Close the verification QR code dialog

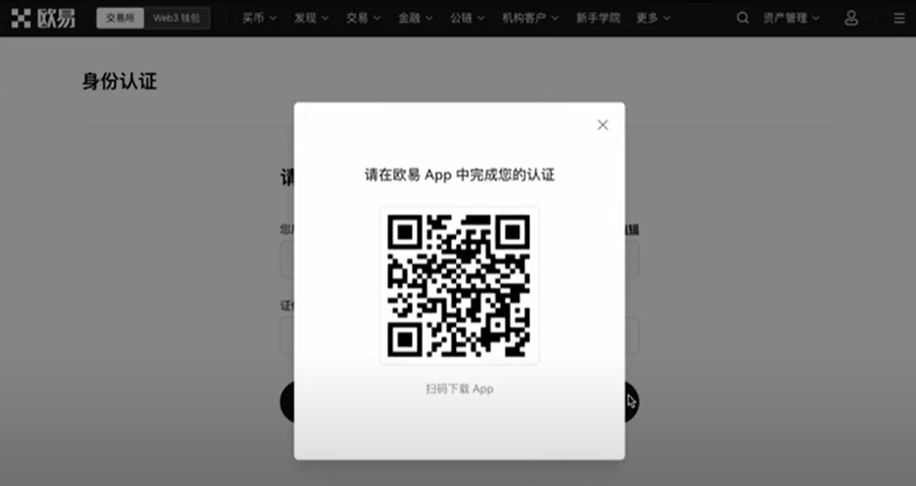coord(602,125)
